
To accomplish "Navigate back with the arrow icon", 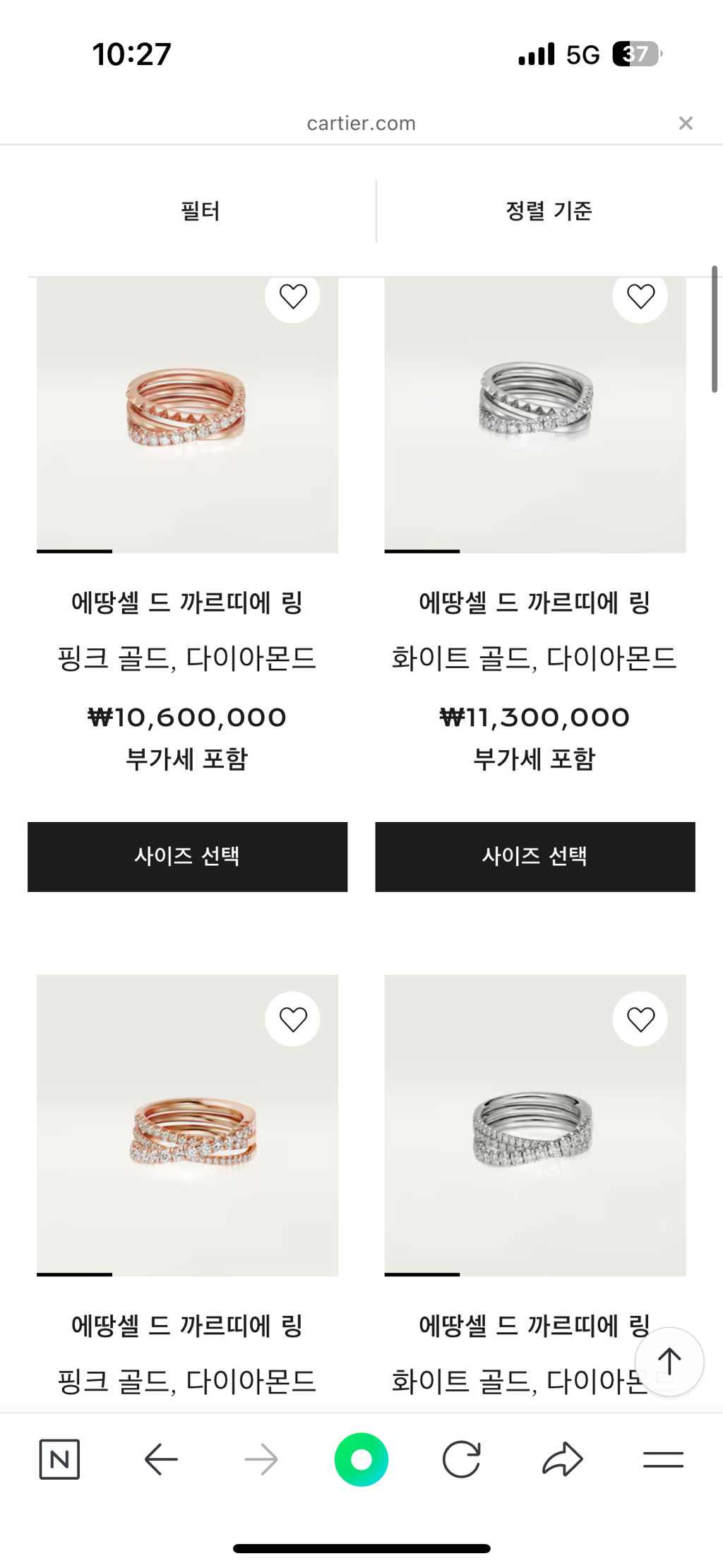I will (160, 1460).
